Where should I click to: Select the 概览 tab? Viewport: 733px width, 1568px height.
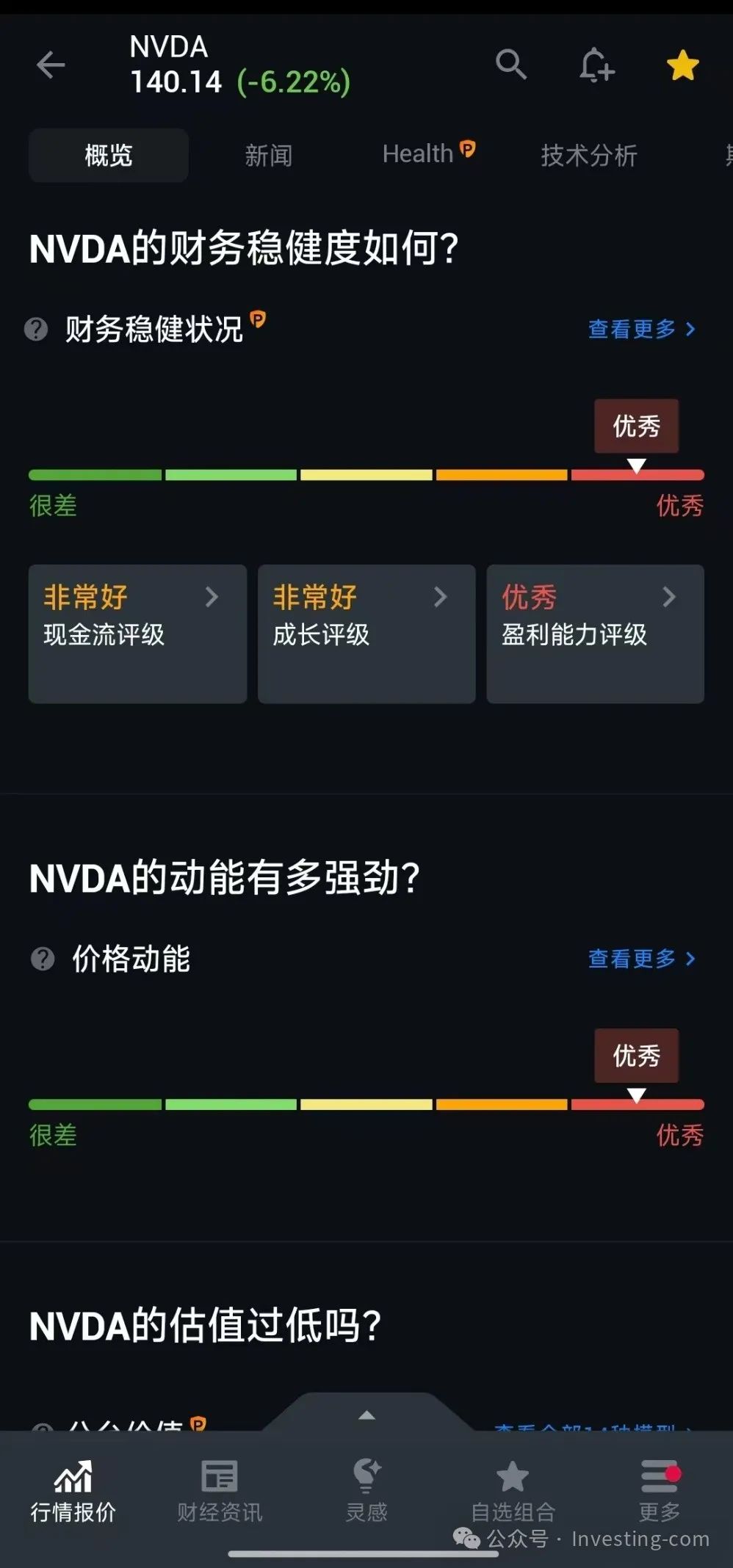click(x=109, y=155)
